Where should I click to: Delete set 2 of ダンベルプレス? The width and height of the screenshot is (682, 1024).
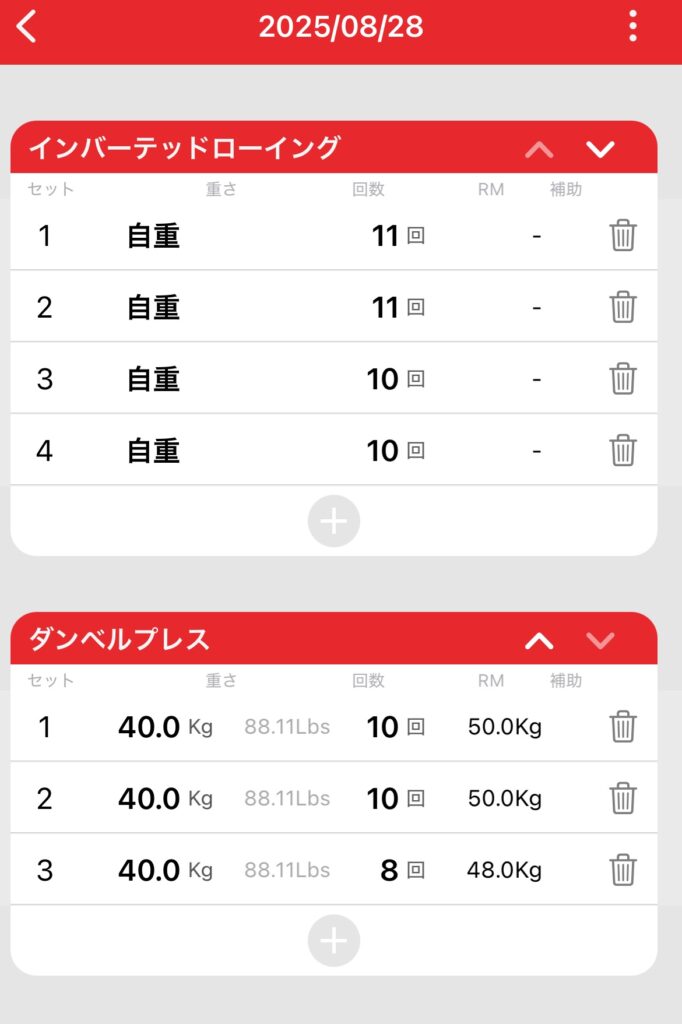pyautogui.click(x=623, y=799)
